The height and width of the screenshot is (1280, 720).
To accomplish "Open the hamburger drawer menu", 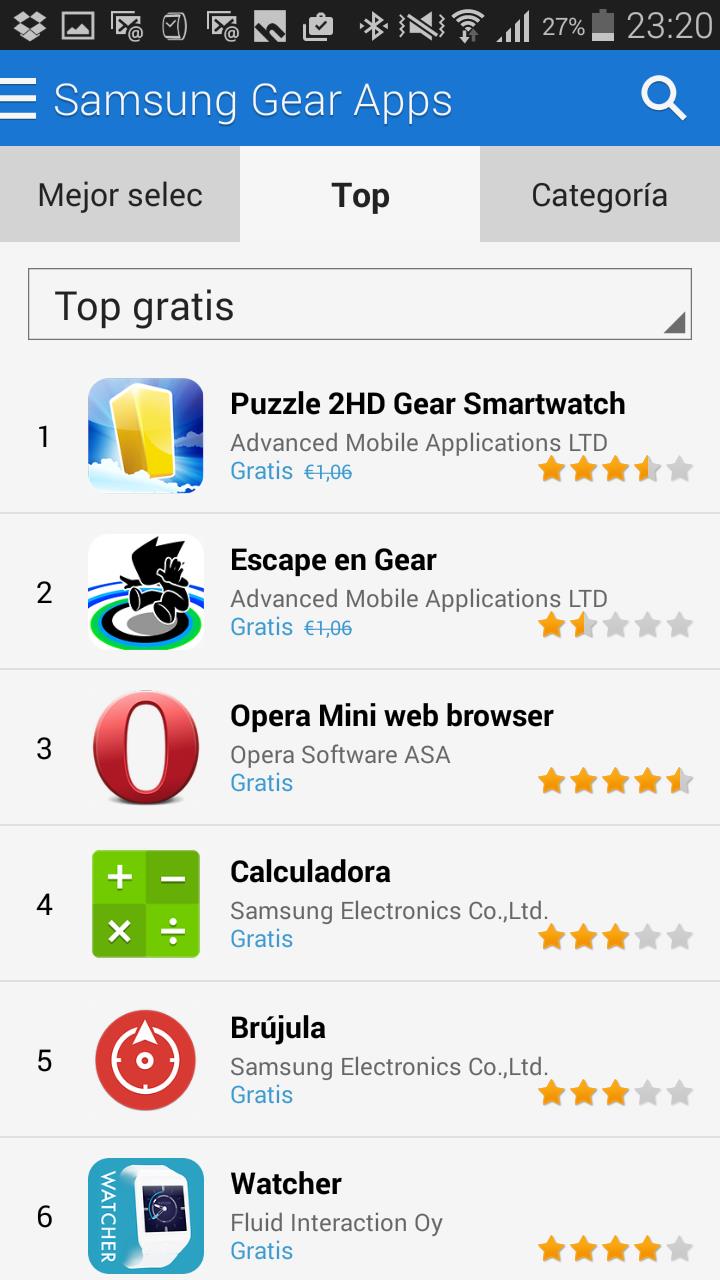I will 20,99.
